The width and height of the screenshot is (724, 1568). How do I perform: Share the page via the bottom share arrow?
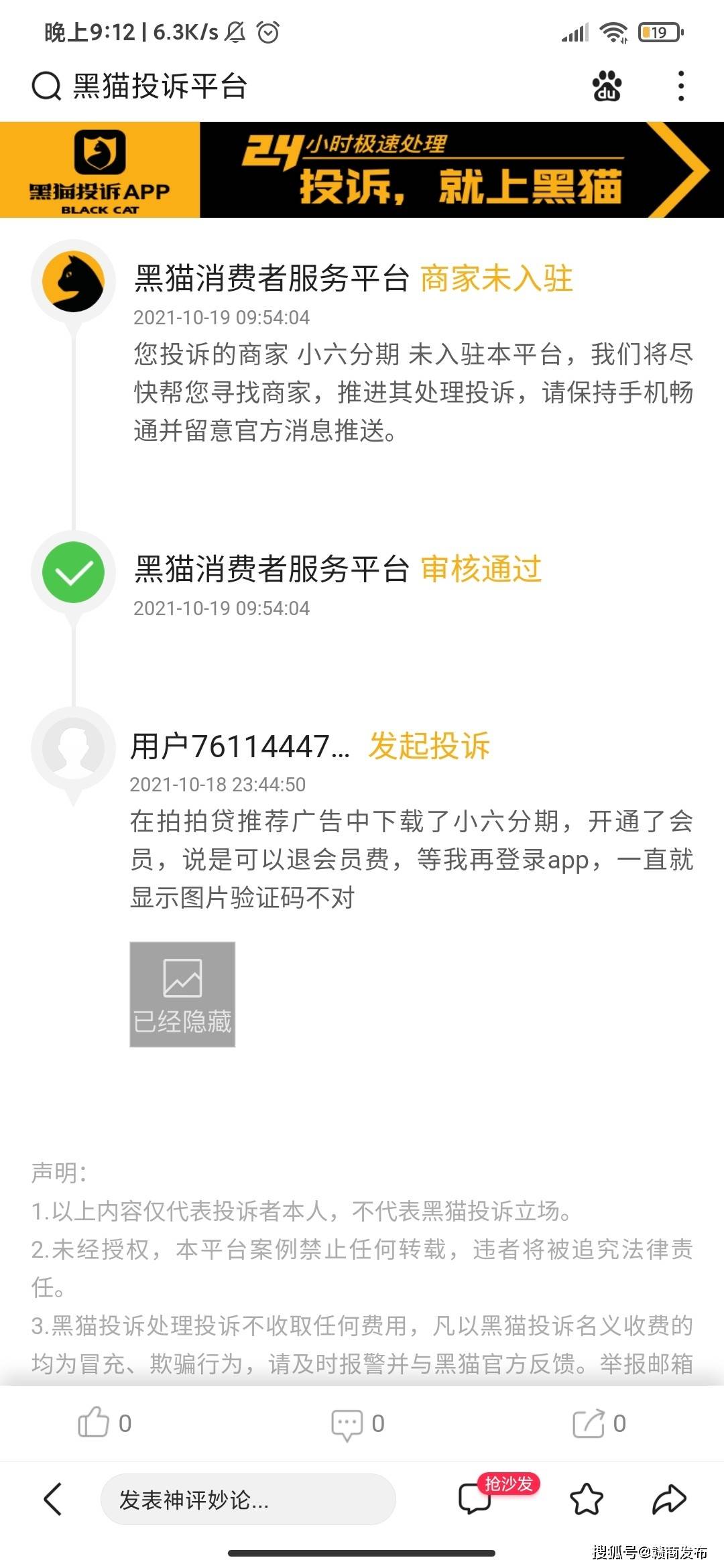click(x=669, y=1500)
